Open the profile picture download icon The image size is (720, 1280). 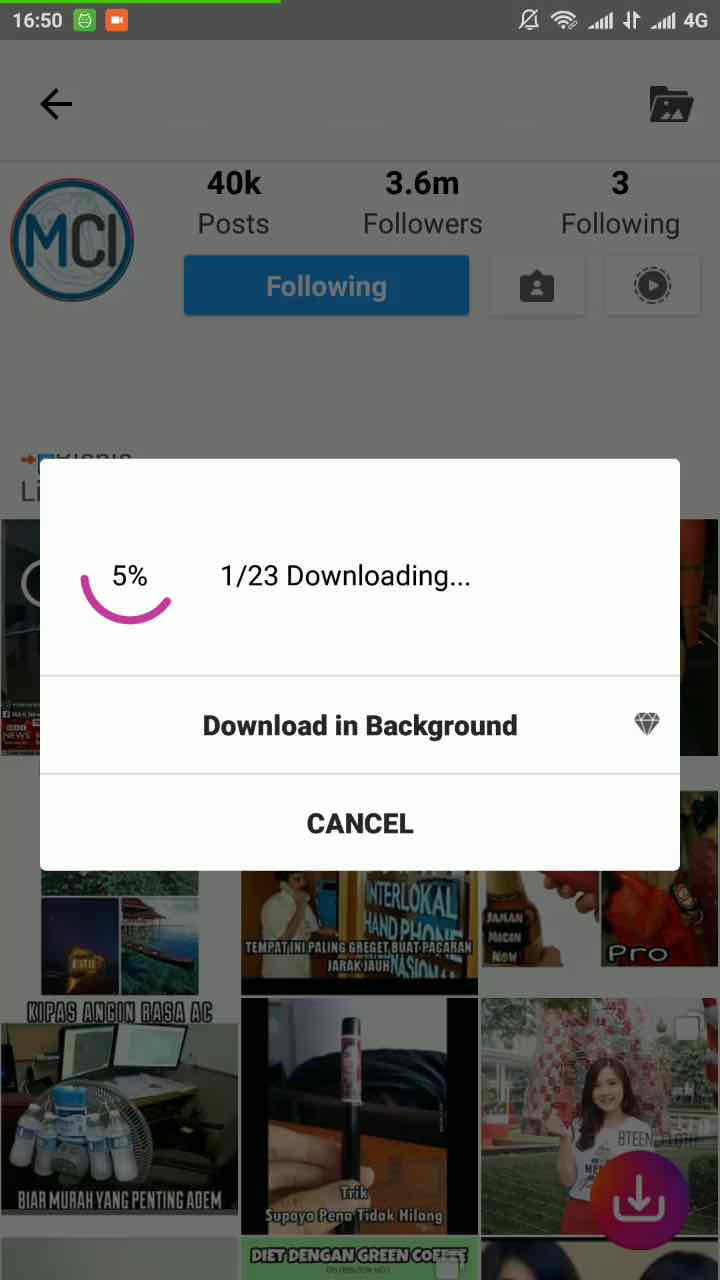point(537,287)
